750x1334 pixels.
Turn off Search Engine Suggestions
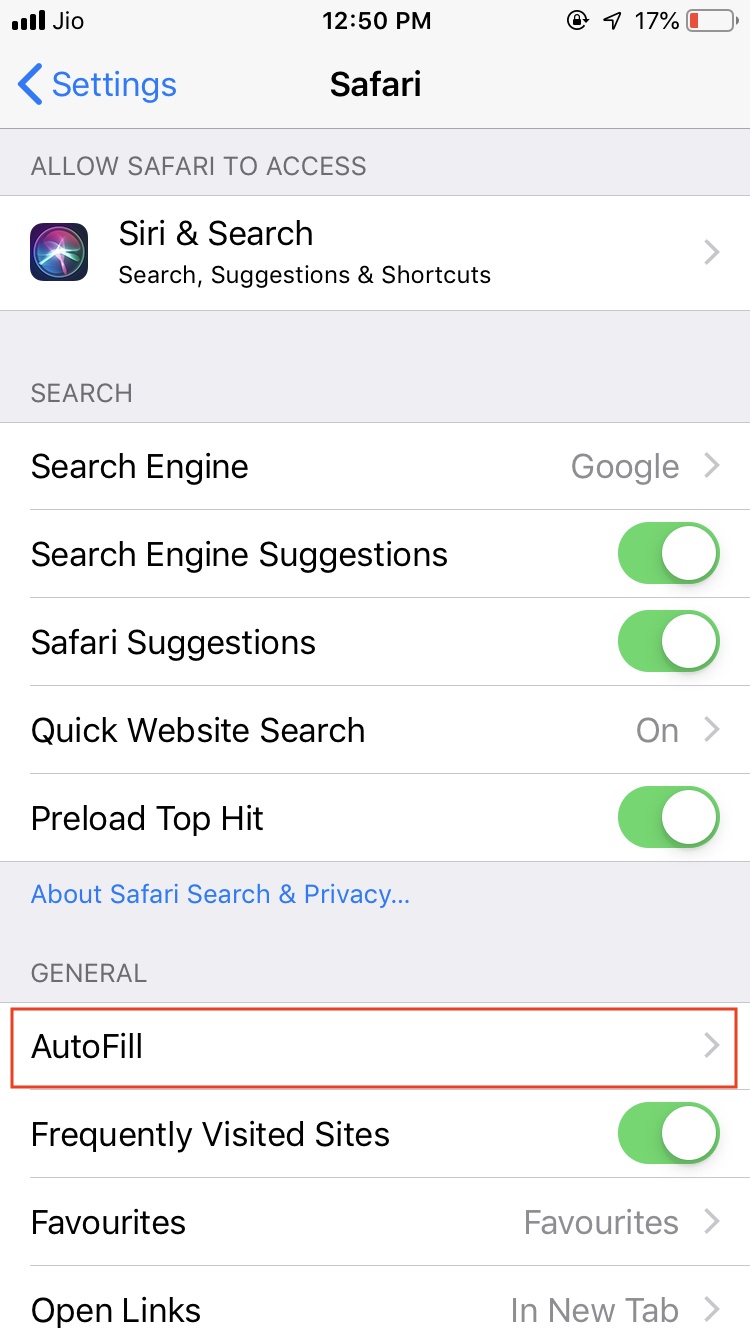click(x=668, y=554)
